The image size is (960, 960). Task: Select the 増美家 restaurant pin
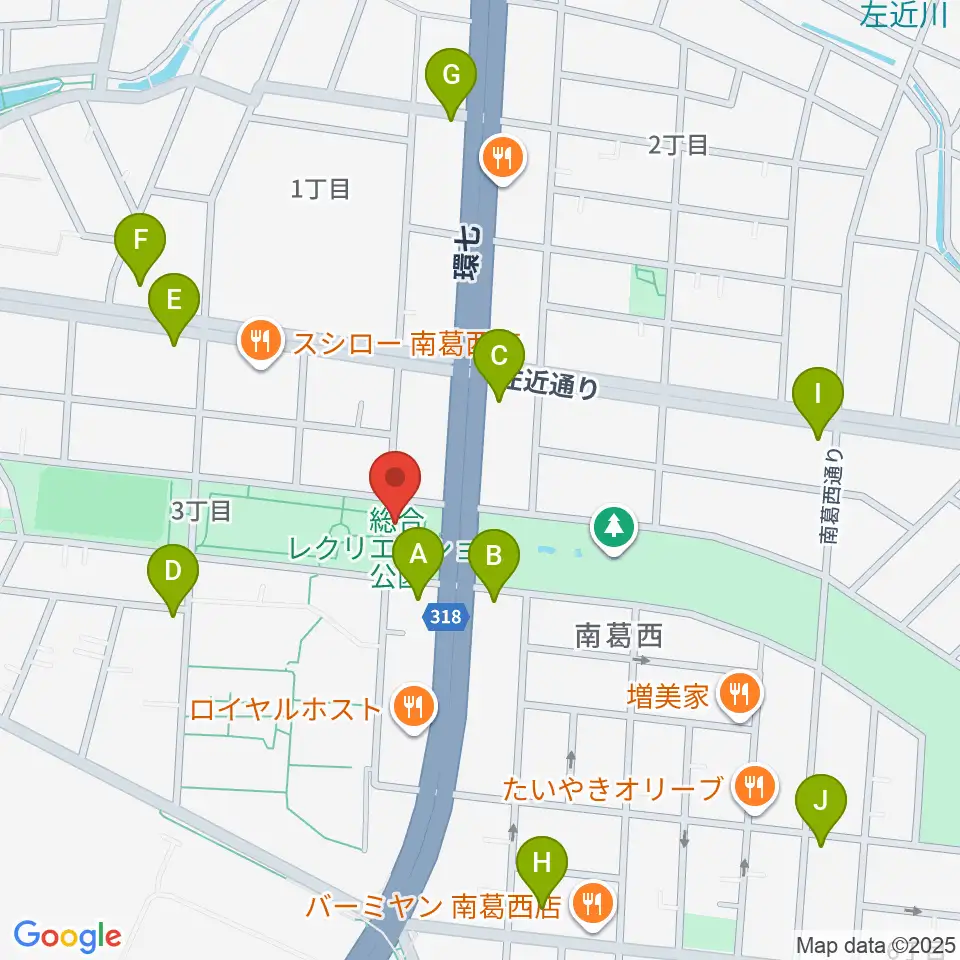tap(740, 696)
